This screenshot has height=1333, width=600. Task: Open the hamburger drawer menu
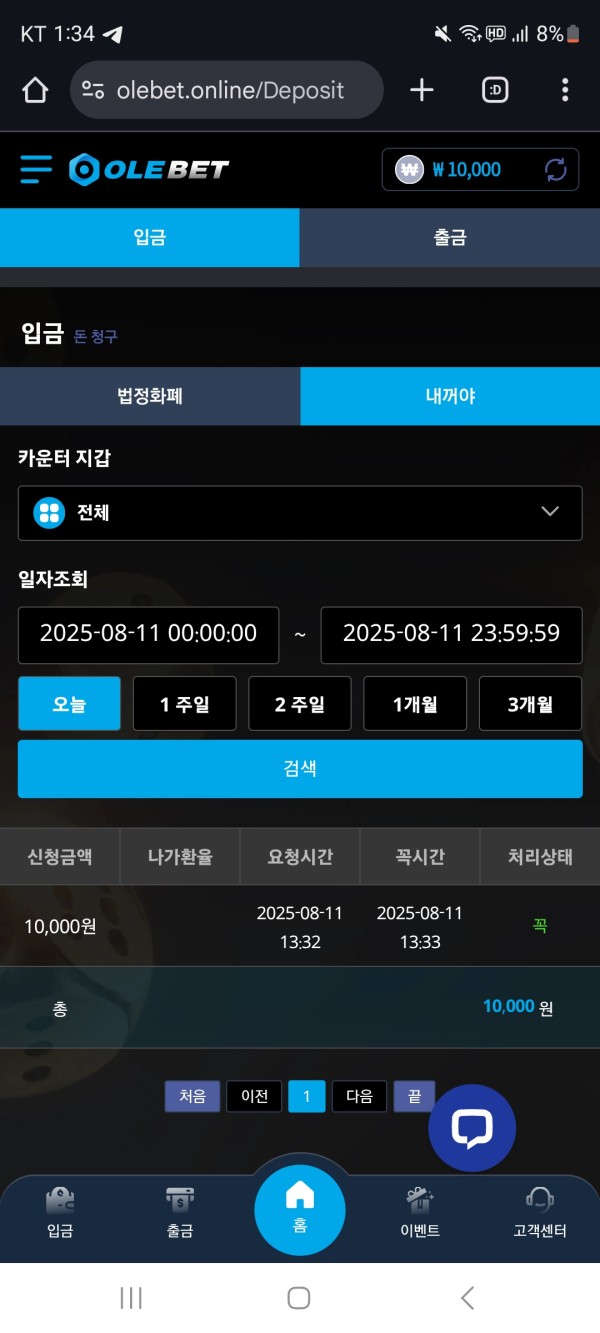pos(36,169)
